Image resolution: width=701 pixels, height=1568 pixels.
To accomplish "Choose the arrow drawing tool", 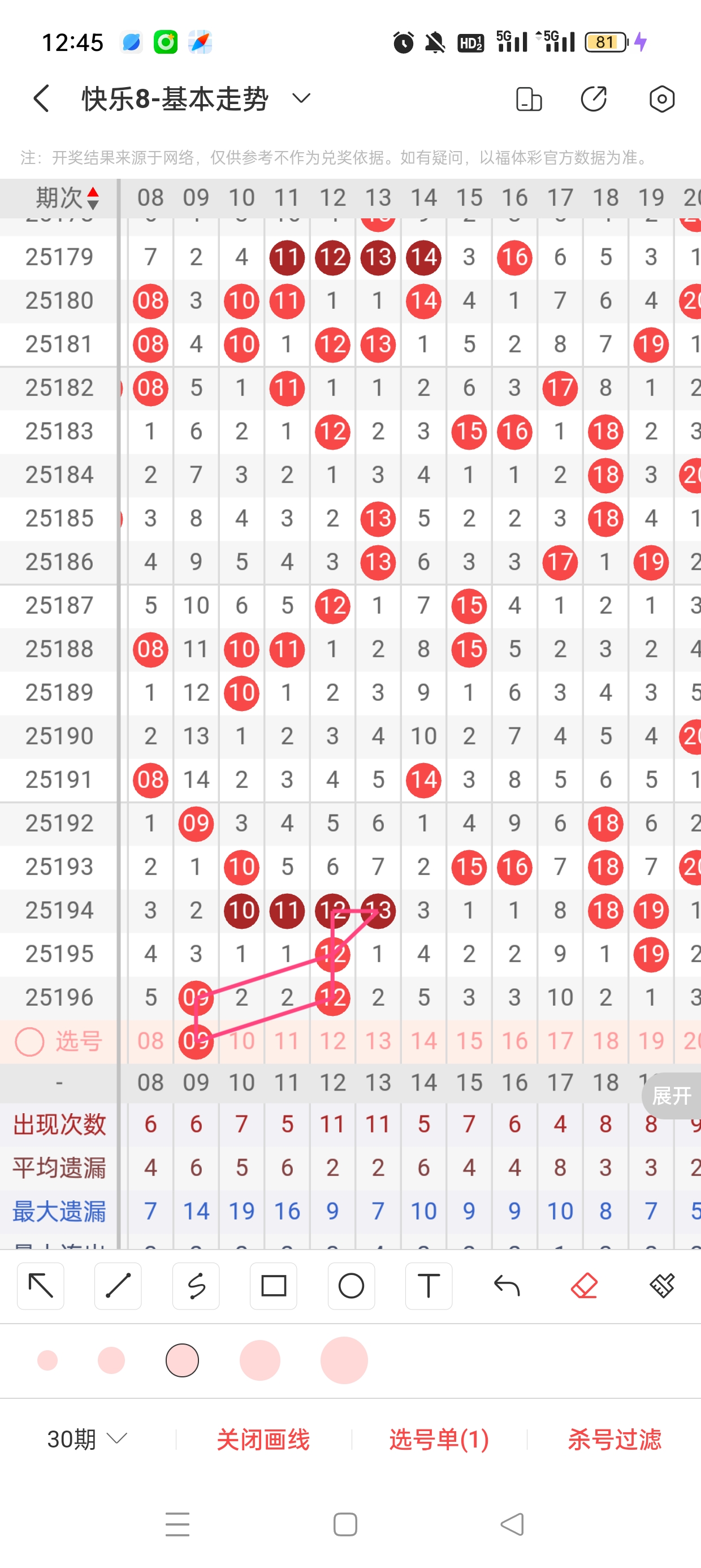I will pos(41,1286).
